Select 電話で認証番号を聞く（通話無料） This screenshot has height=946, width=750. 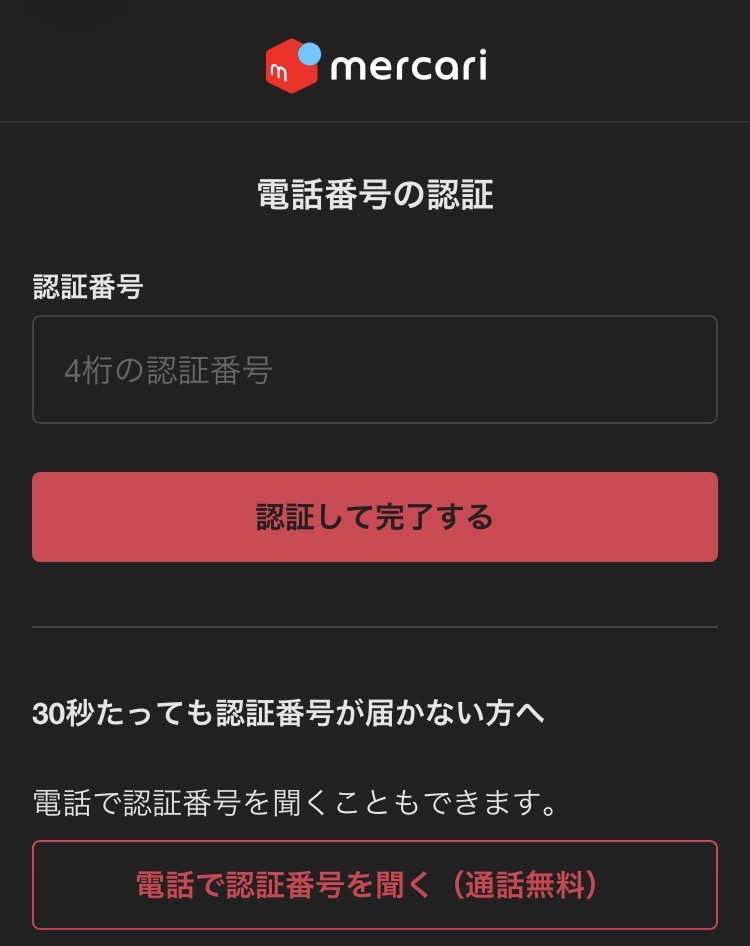pyautogui.click(x=375, y=885)
